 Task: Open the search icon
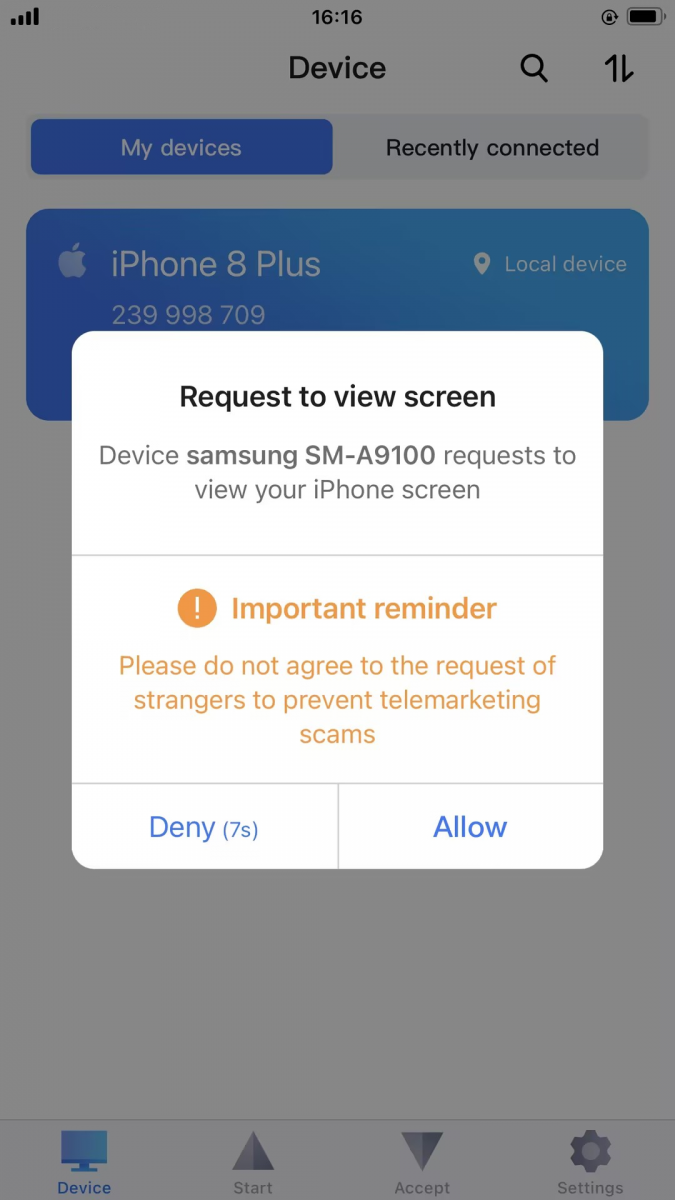(x=534, y=68)
